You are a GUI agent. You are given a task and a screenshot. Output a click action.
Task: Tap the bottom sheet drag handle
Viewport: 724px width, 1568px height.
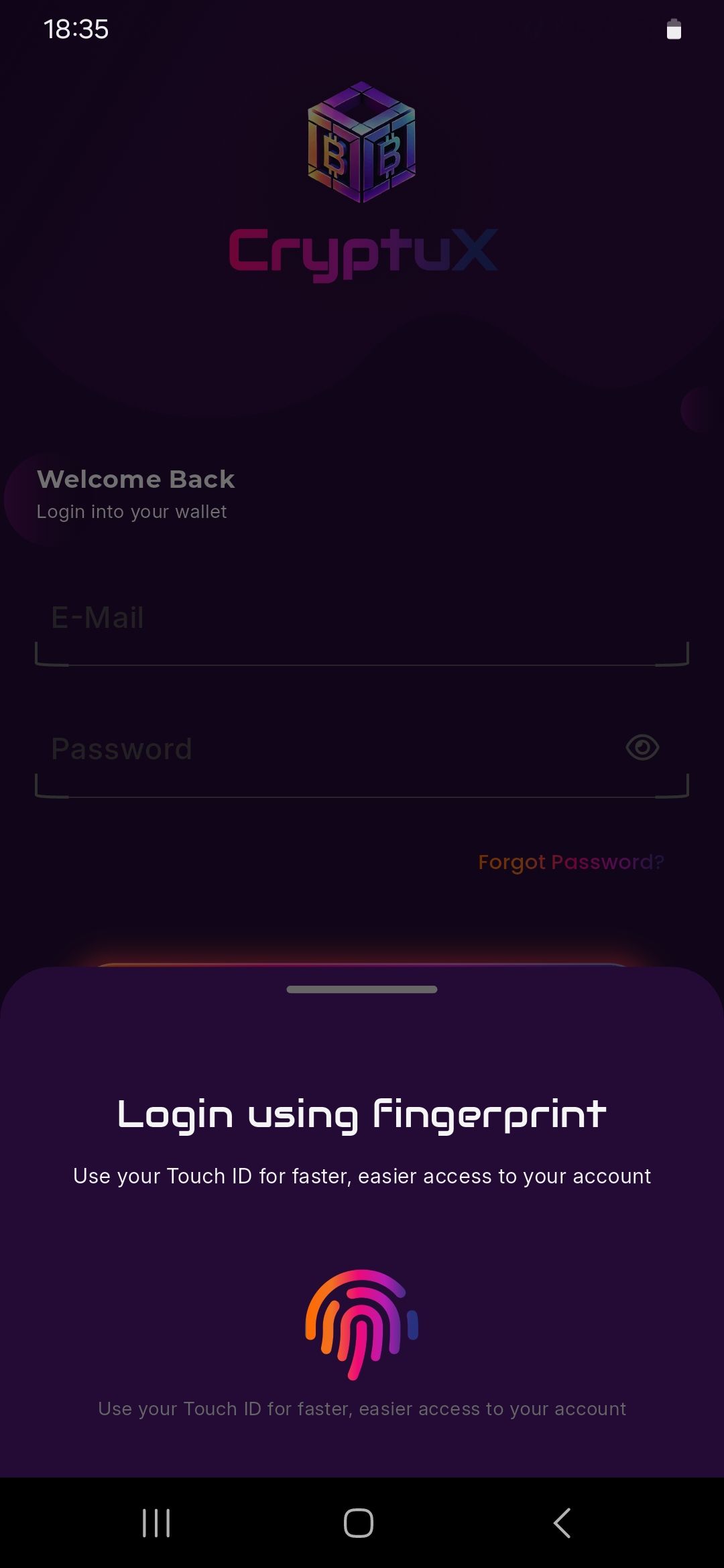(x=362, y=989)
